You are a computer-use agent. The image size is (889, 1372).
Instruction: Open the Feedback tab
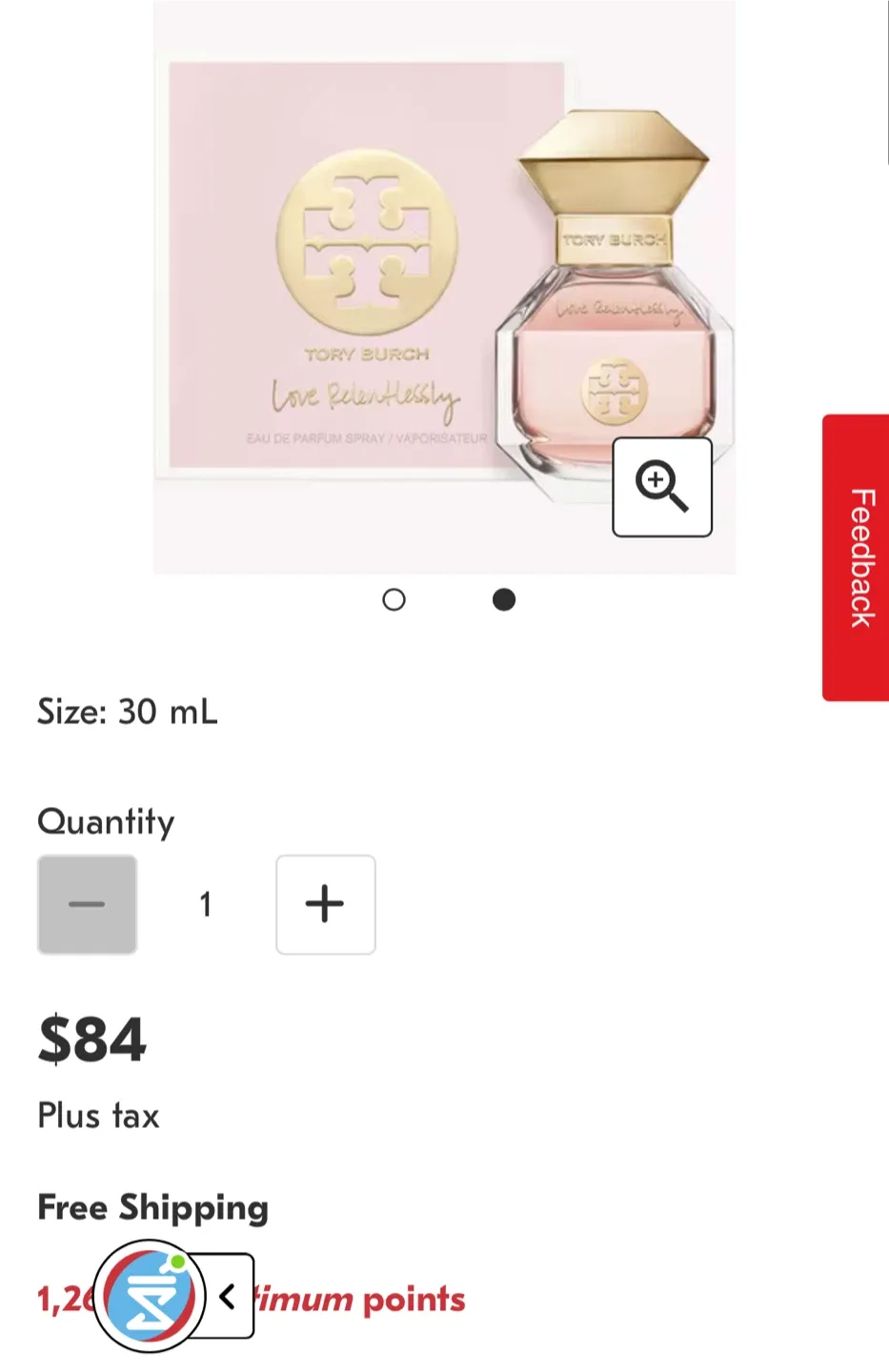tap(856, 557)
